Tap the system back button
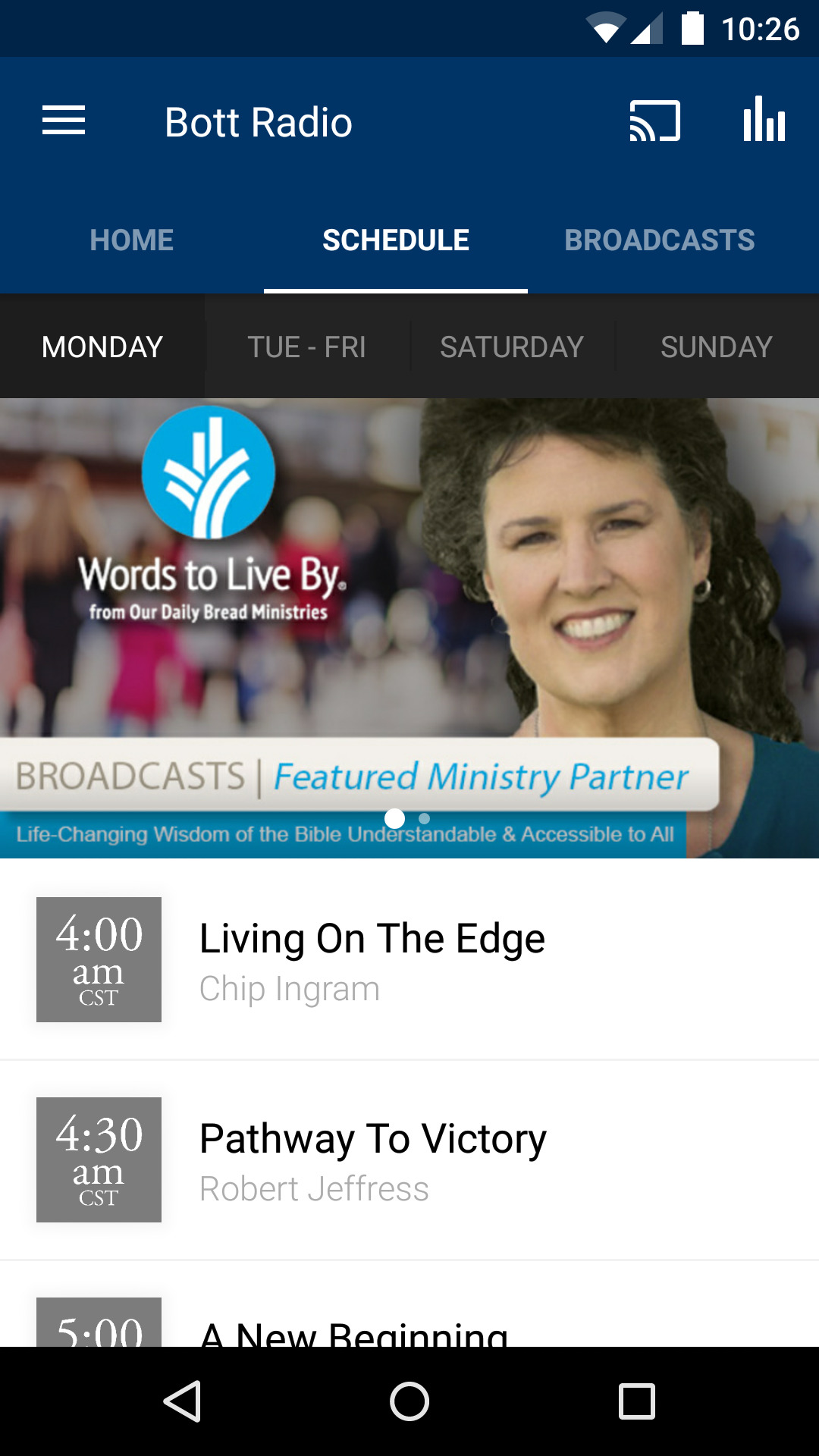Viewport: 819px width, 1456px height. (x=182, y=1401)
